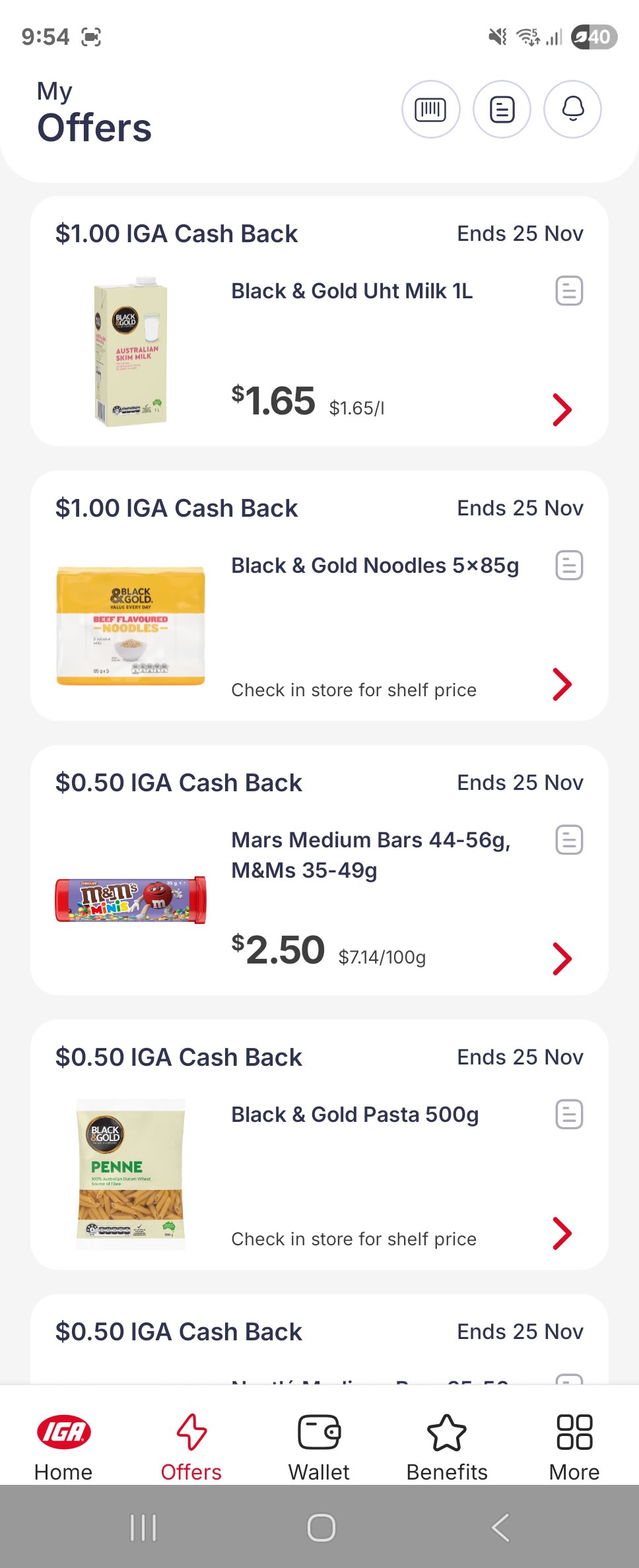The image size is (639, 1568).
Task: Open the notifications bell
Action: tap(572, 110)
